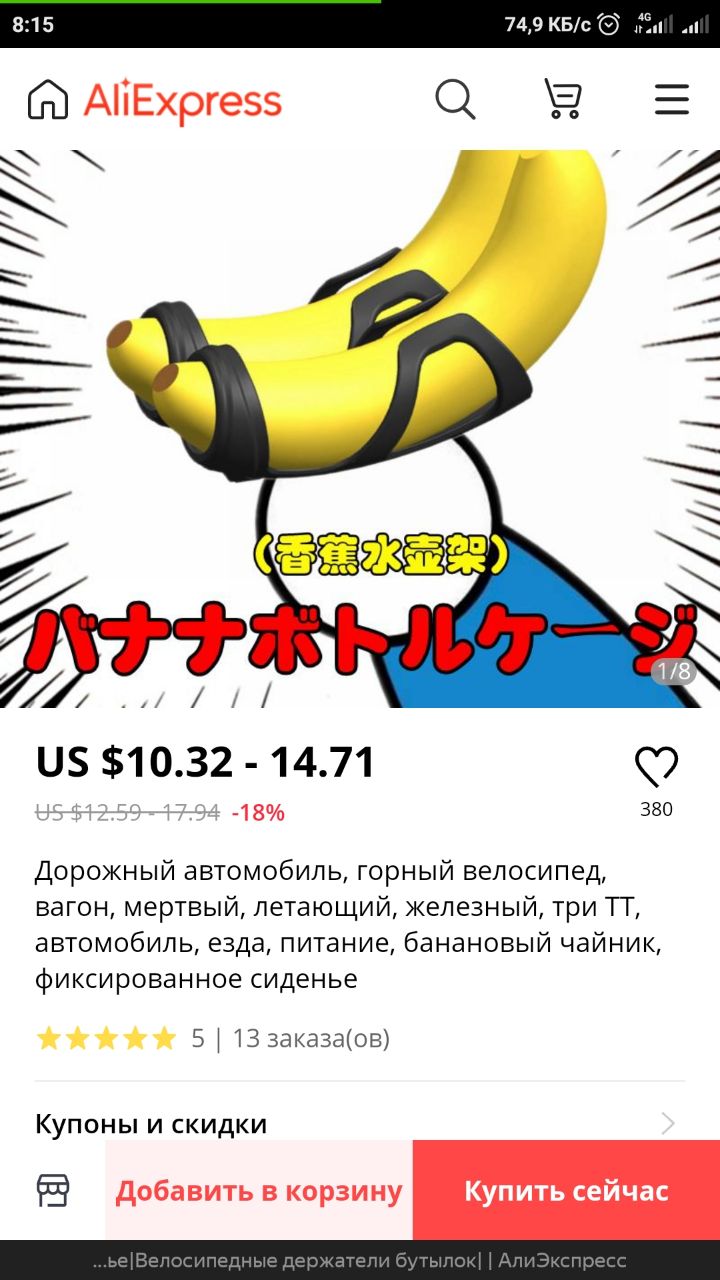The width and height of the screenshot is (720, 1280).
Task: Open the hamburger menu
Action: tap(671, 100)
